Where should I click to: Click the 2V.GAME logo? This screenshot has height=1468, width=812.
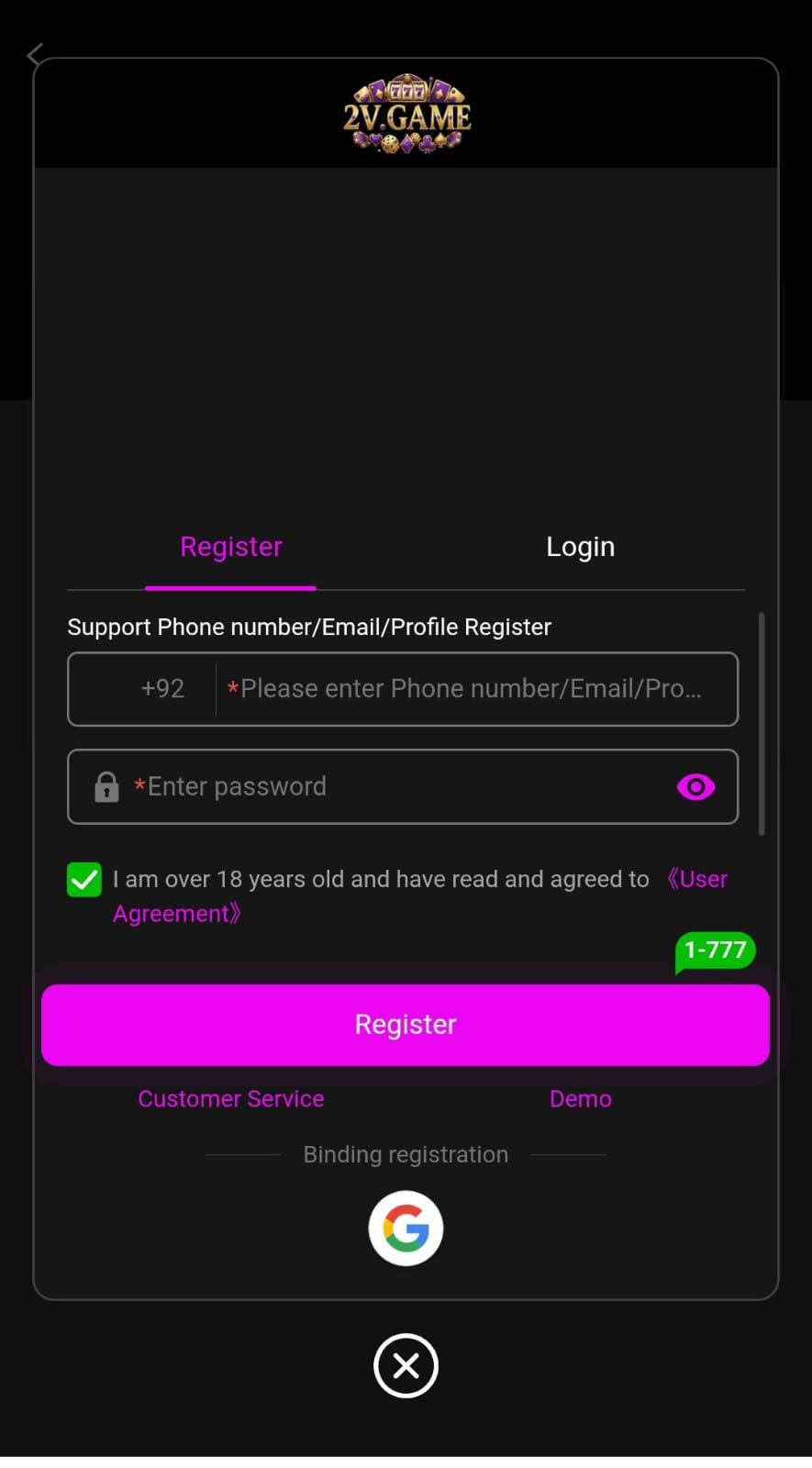405,112
